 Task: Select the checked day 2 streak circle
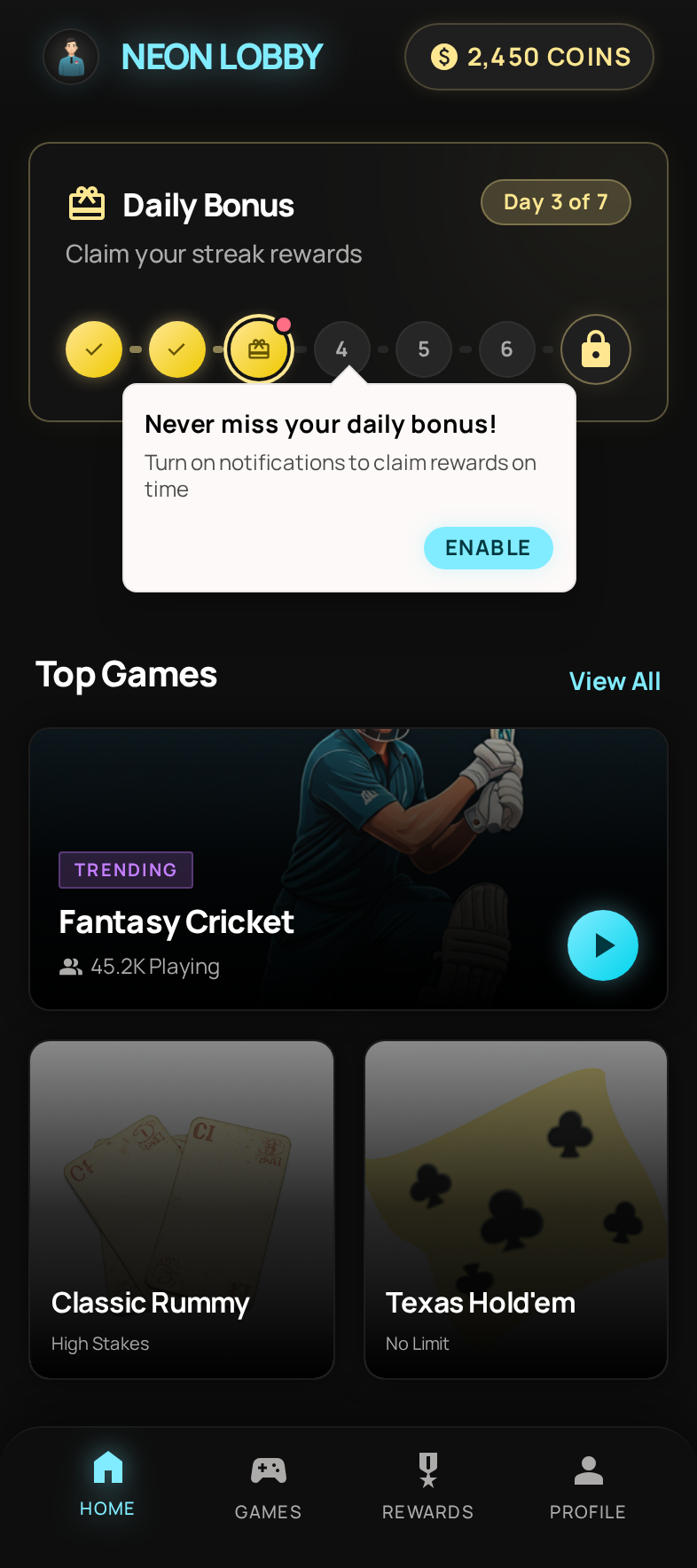(x=177, y=349)
